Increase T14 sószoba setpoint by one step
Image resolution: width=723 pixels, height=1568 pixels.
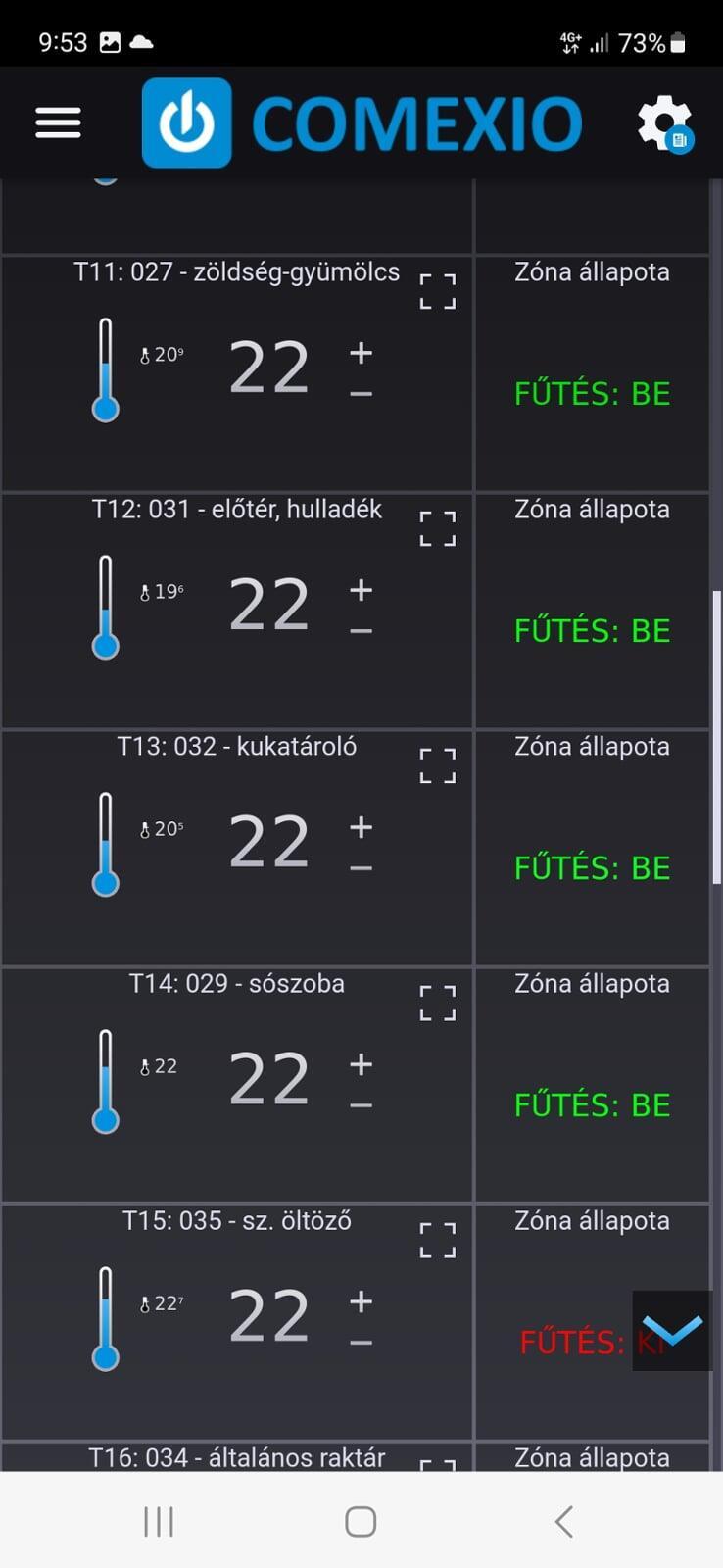click(x=361, y=1064)
